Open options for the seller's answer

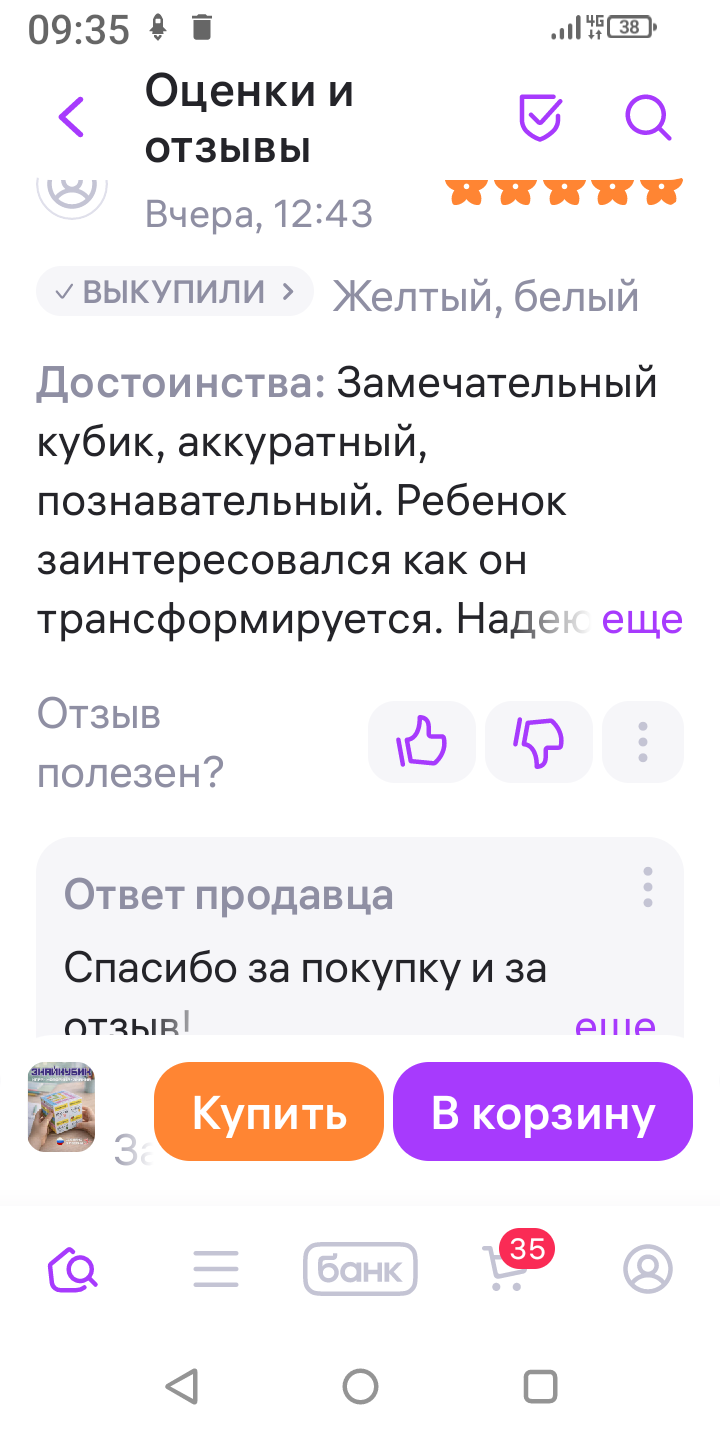(x=648, y=887)
